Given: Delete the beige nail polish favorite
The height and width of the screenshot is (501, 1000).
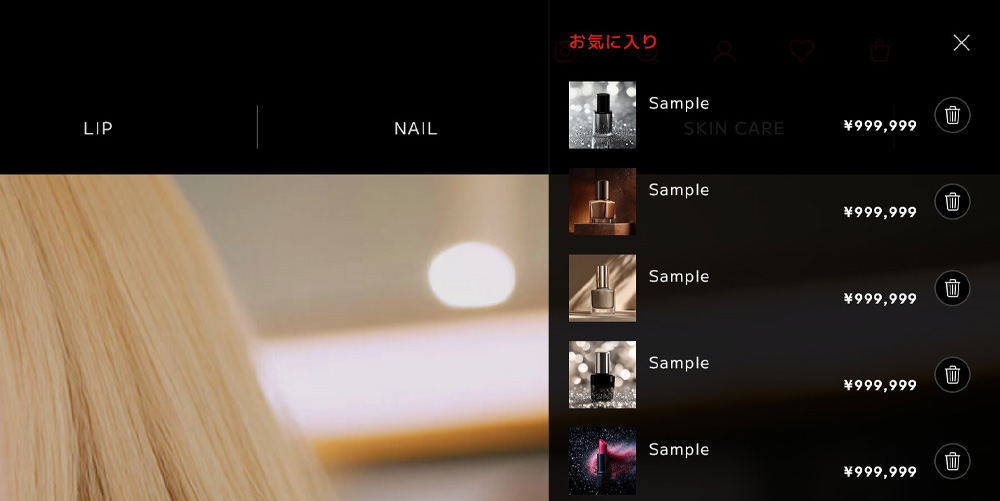Looking at the screenshot, I should coord(952,288).
